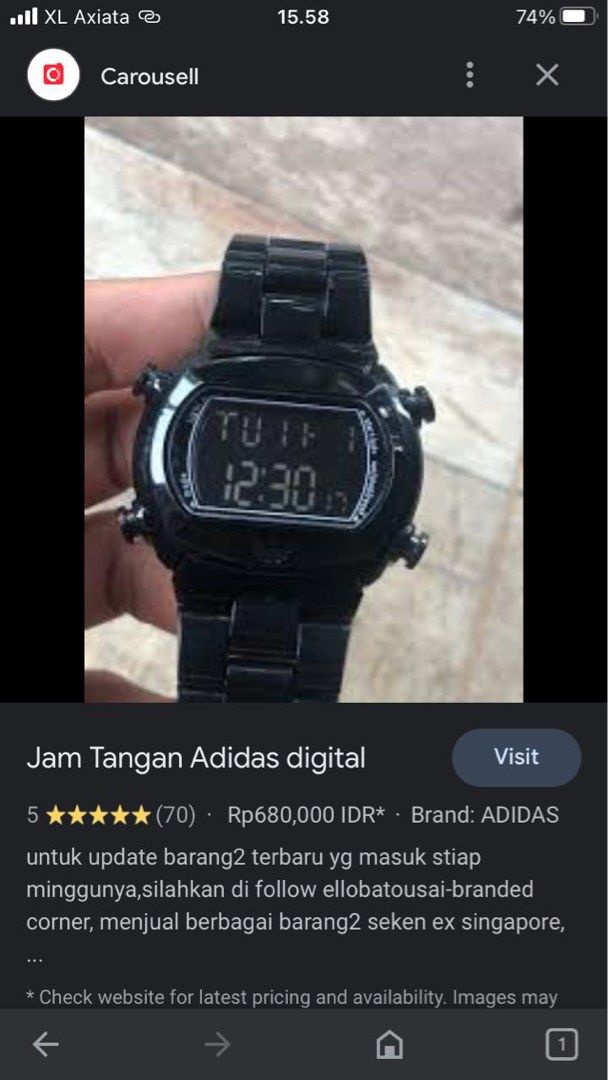This screenshot has height=1080, width=608.
Task: Go to the browser home page
Action: point(389,1045)
